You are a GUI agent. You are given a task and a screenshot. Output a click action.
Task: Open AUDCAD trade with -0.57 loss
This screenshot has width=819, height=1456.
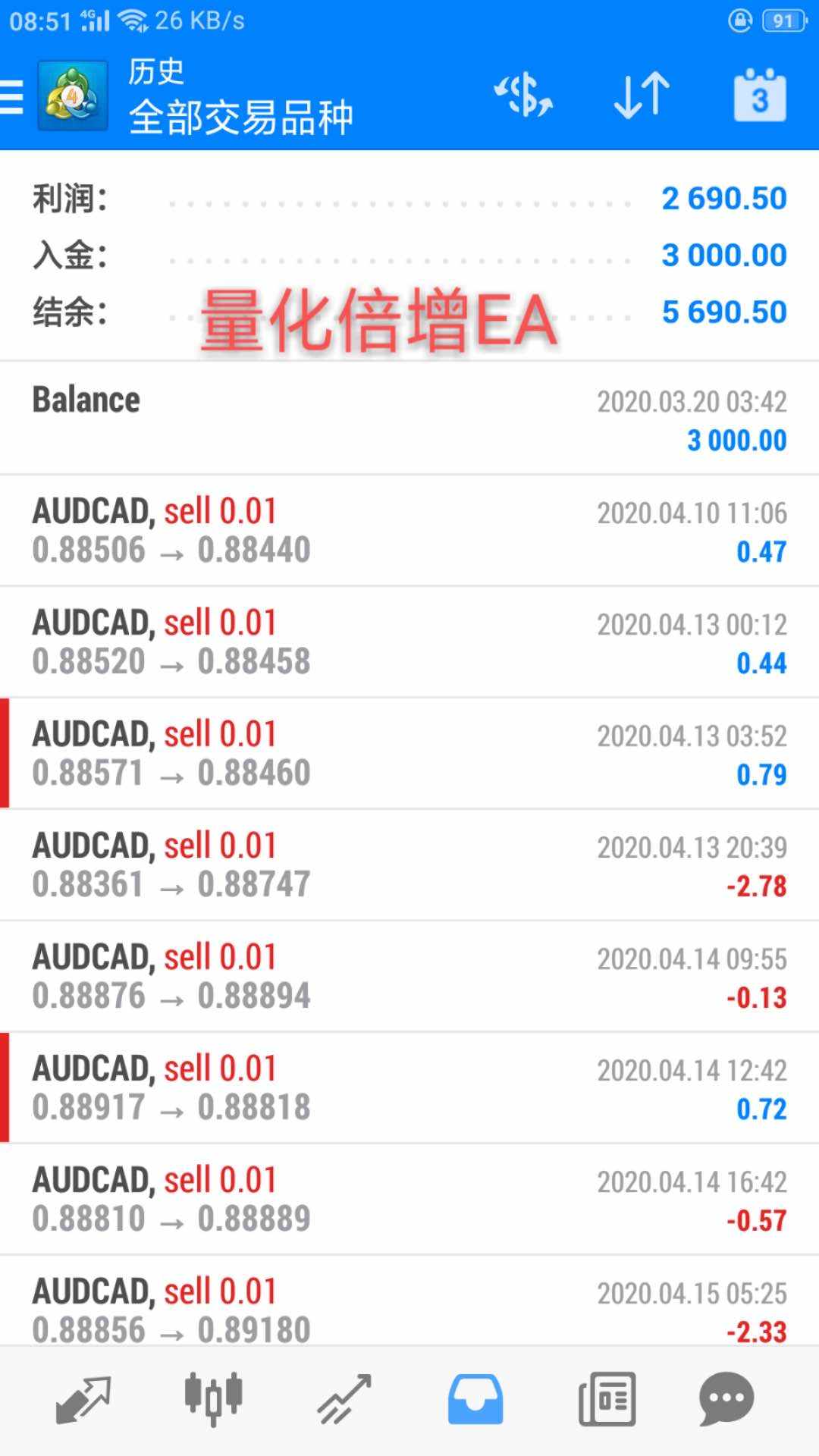[x=409, y=1200]
